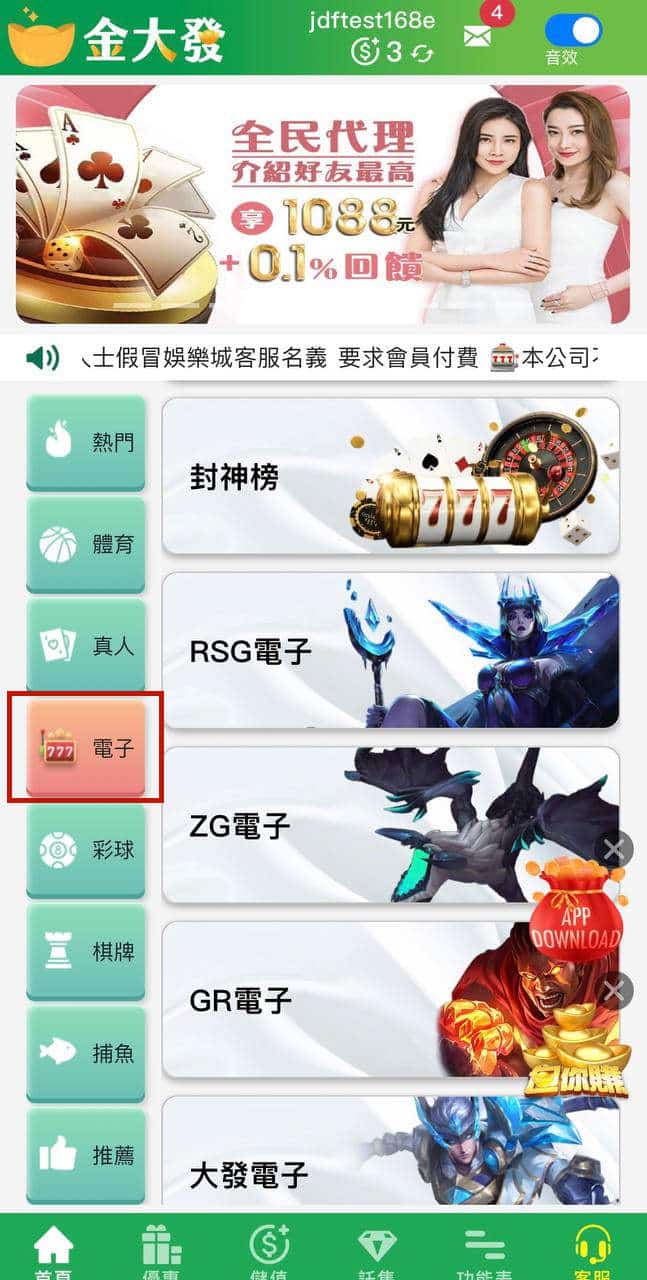
Task: Open the 封神榜 game card
Action: pyautogui.click(x=390, y=477)
